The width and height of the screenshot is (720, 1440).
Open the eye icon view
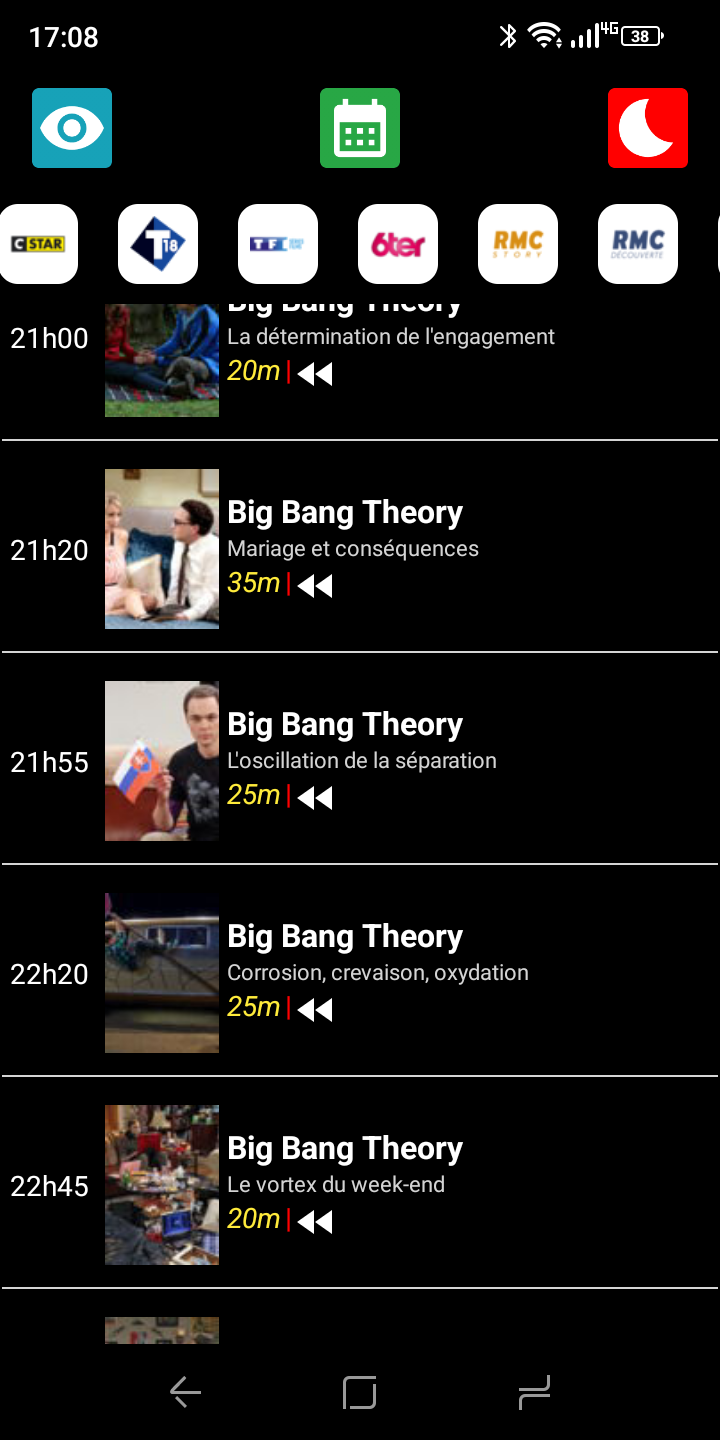click(x=72, y=128)
